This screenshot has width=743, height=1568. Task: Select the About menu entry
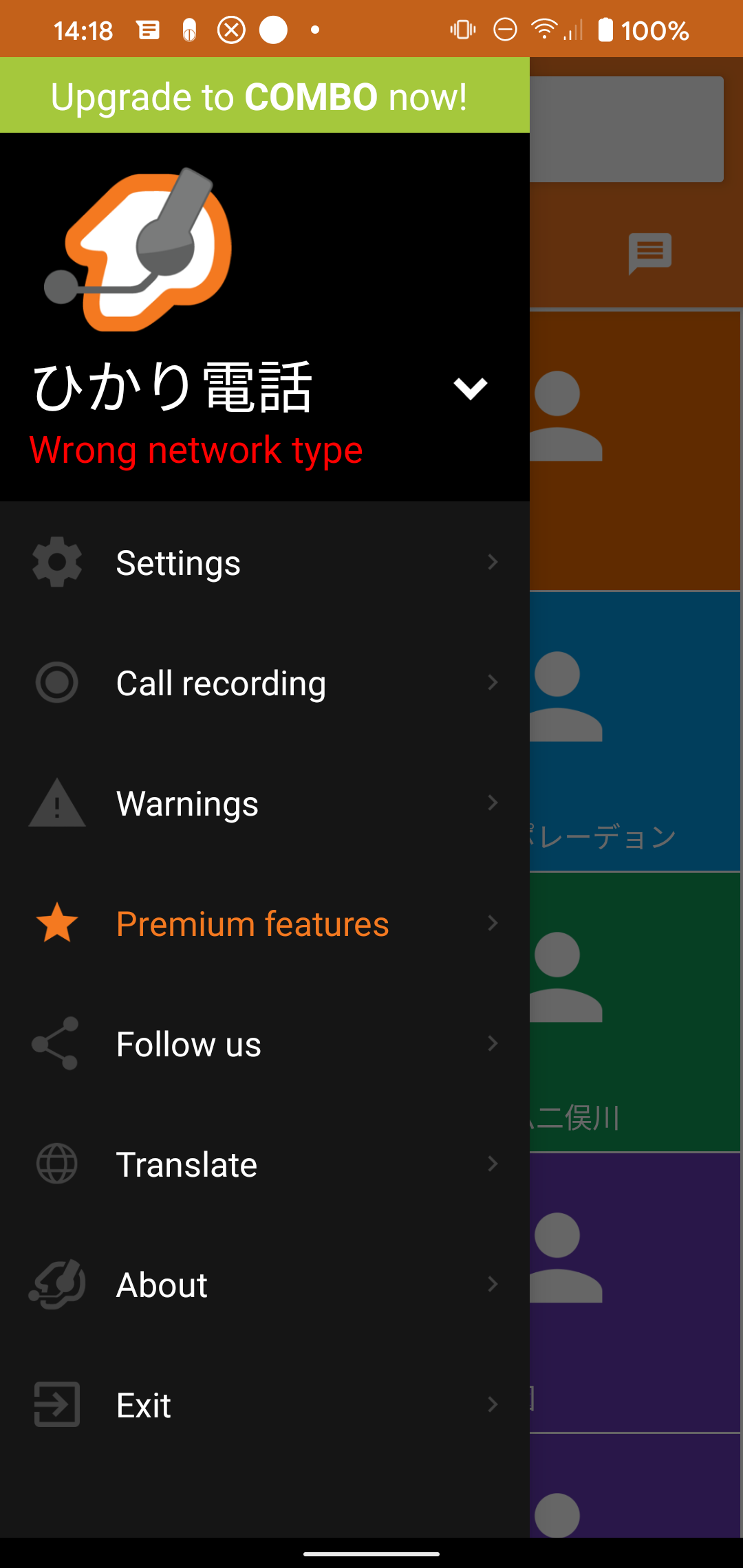coord(161,1284)
